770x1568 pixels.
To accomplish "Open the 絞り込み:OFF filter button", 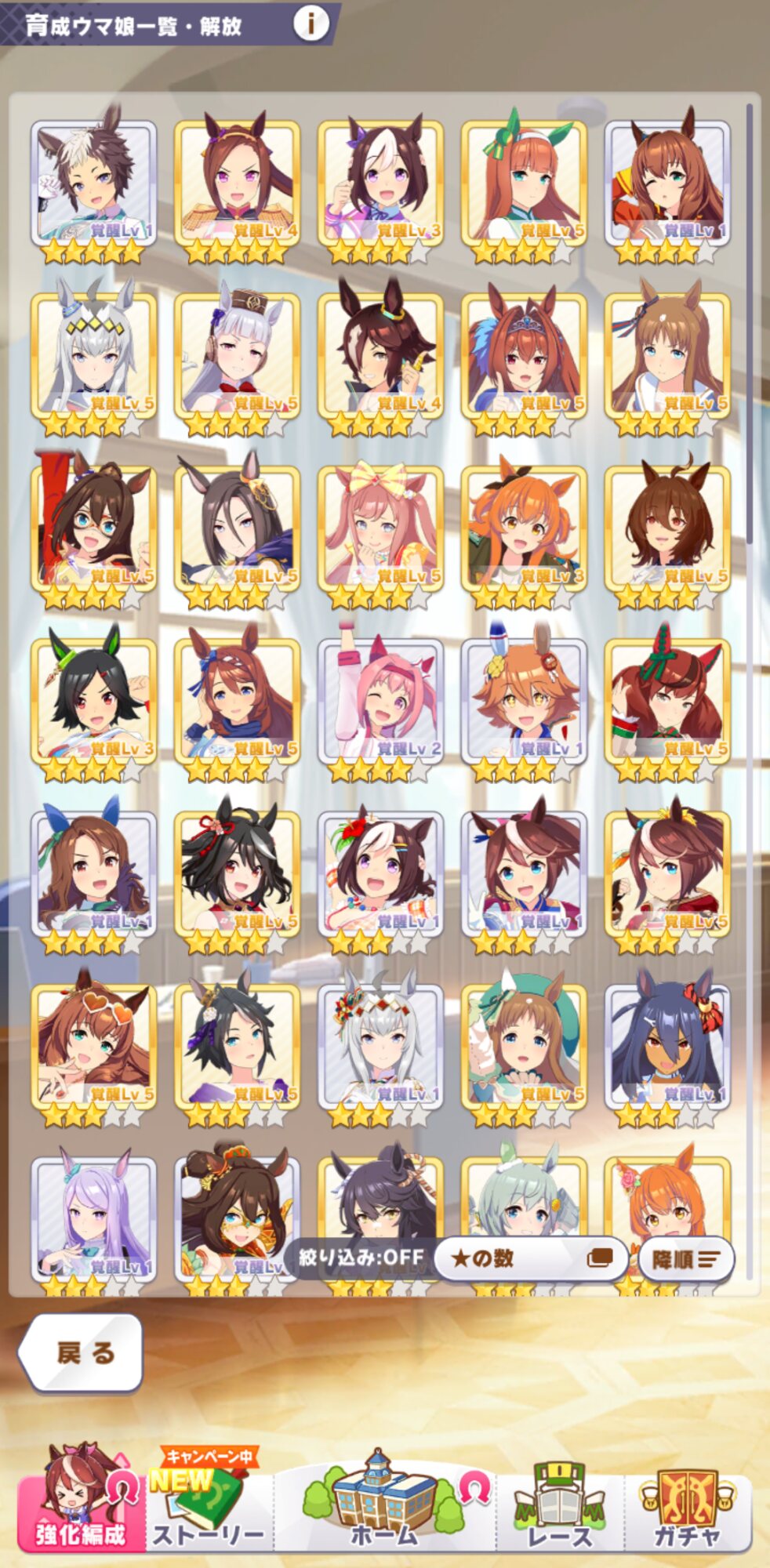I will click(x=361, y=1258).
